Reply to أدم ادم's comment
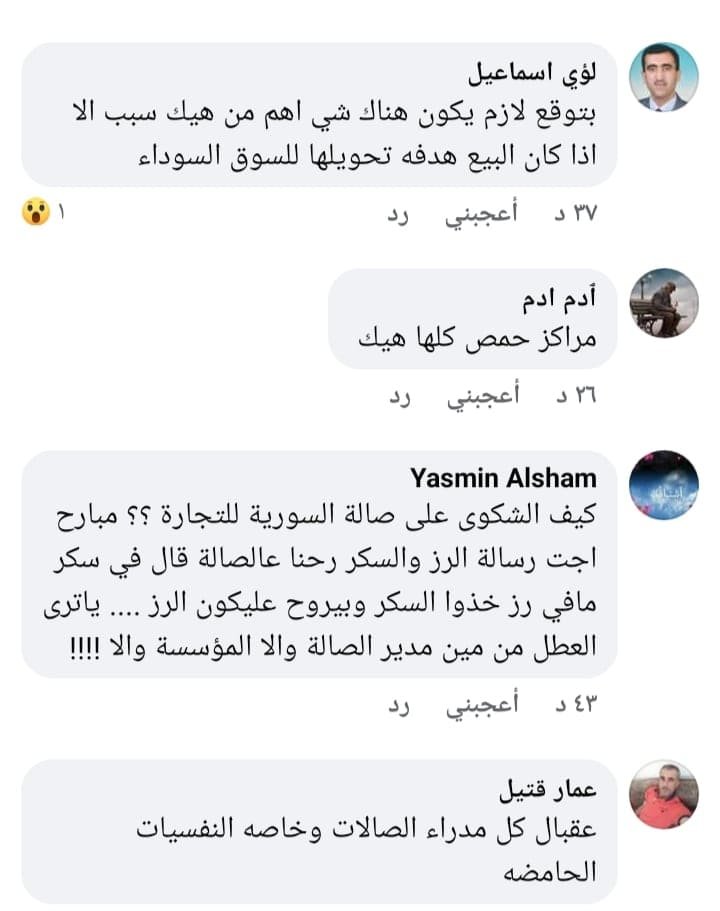The height and width of the screenshot is (911, 720). click(x=400, y=395)
